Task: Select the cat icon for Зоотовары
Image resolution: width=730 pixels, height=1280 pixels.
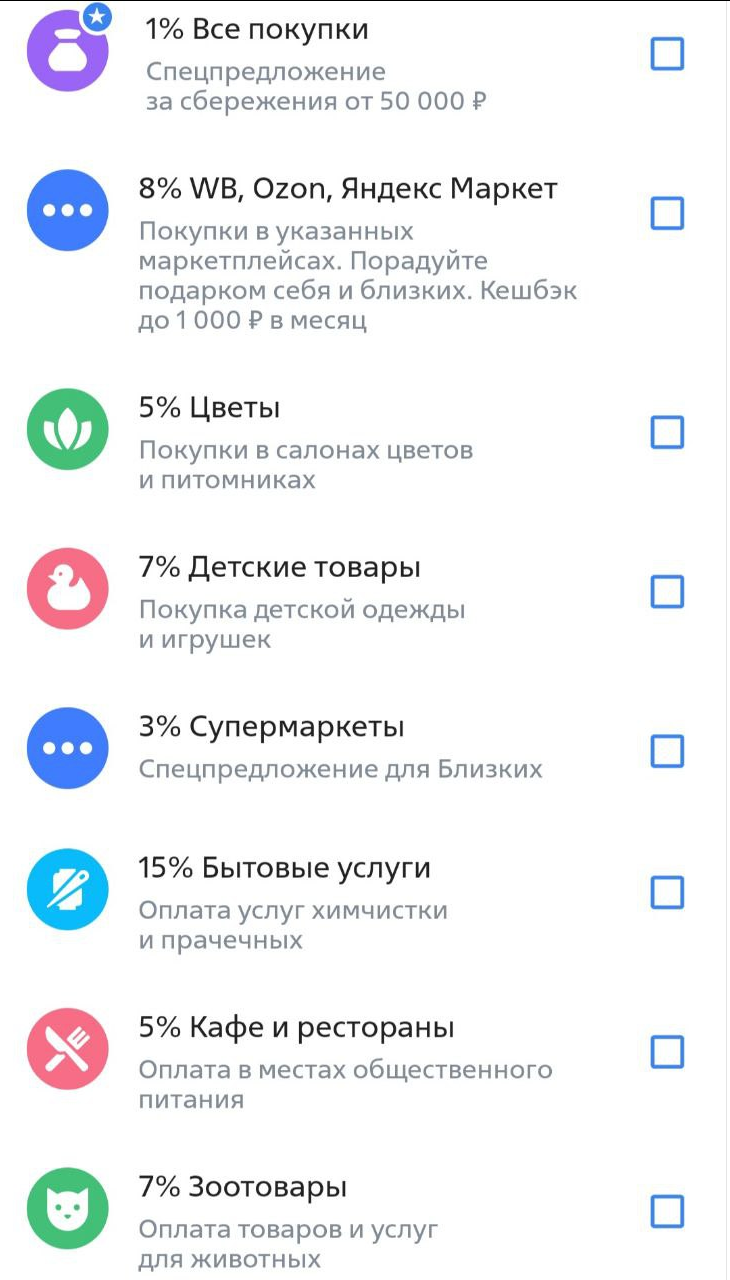Action: click(67, 1207)
